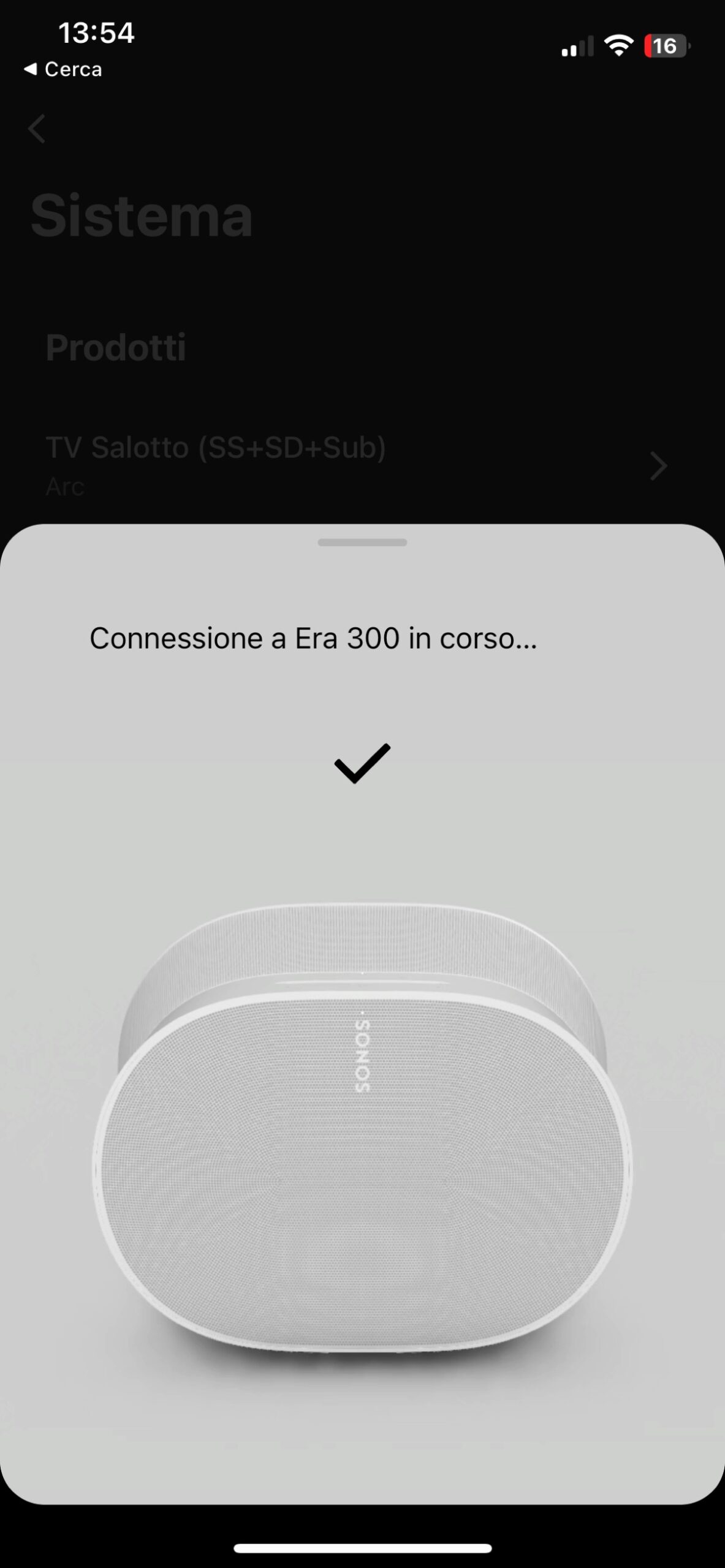Tap the grabber handle on the connection sheet

click(x=362, y=543)
